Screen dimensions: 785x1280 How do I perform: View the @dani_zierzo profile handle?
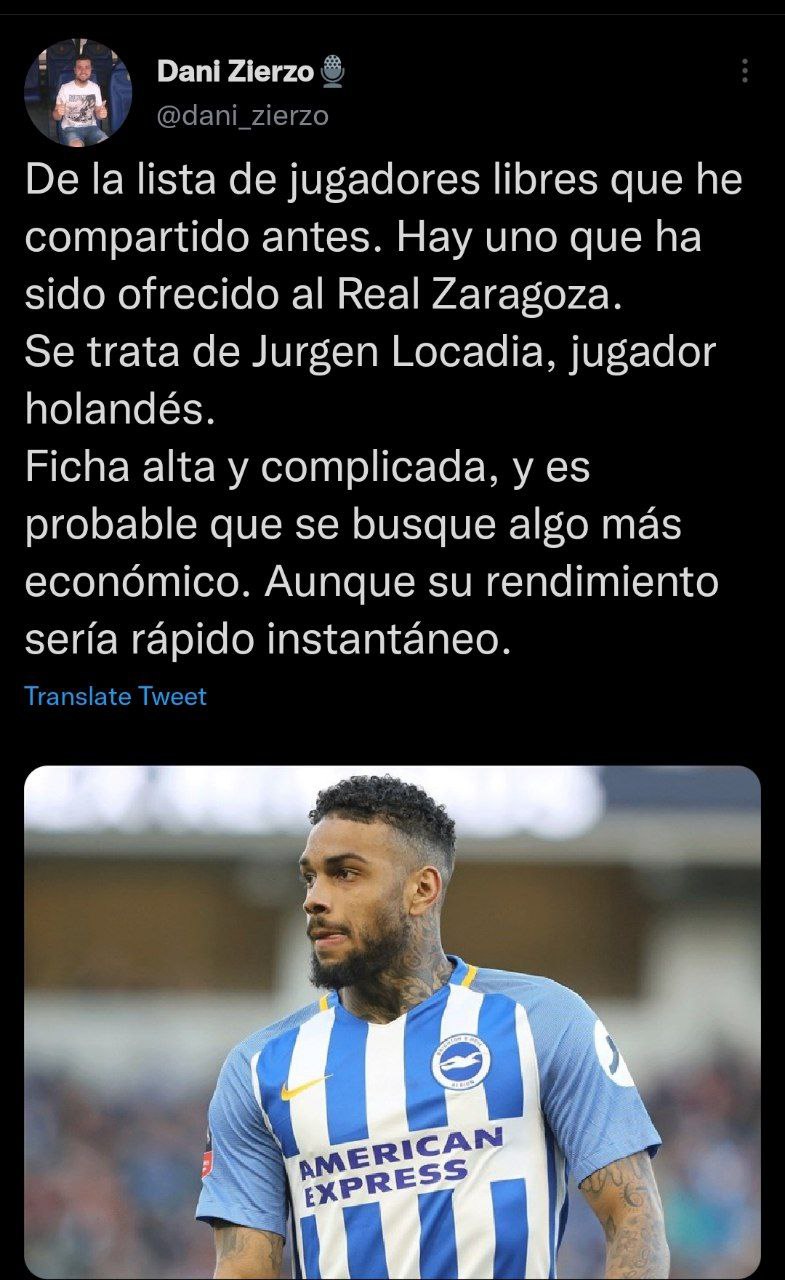(242, 116)
